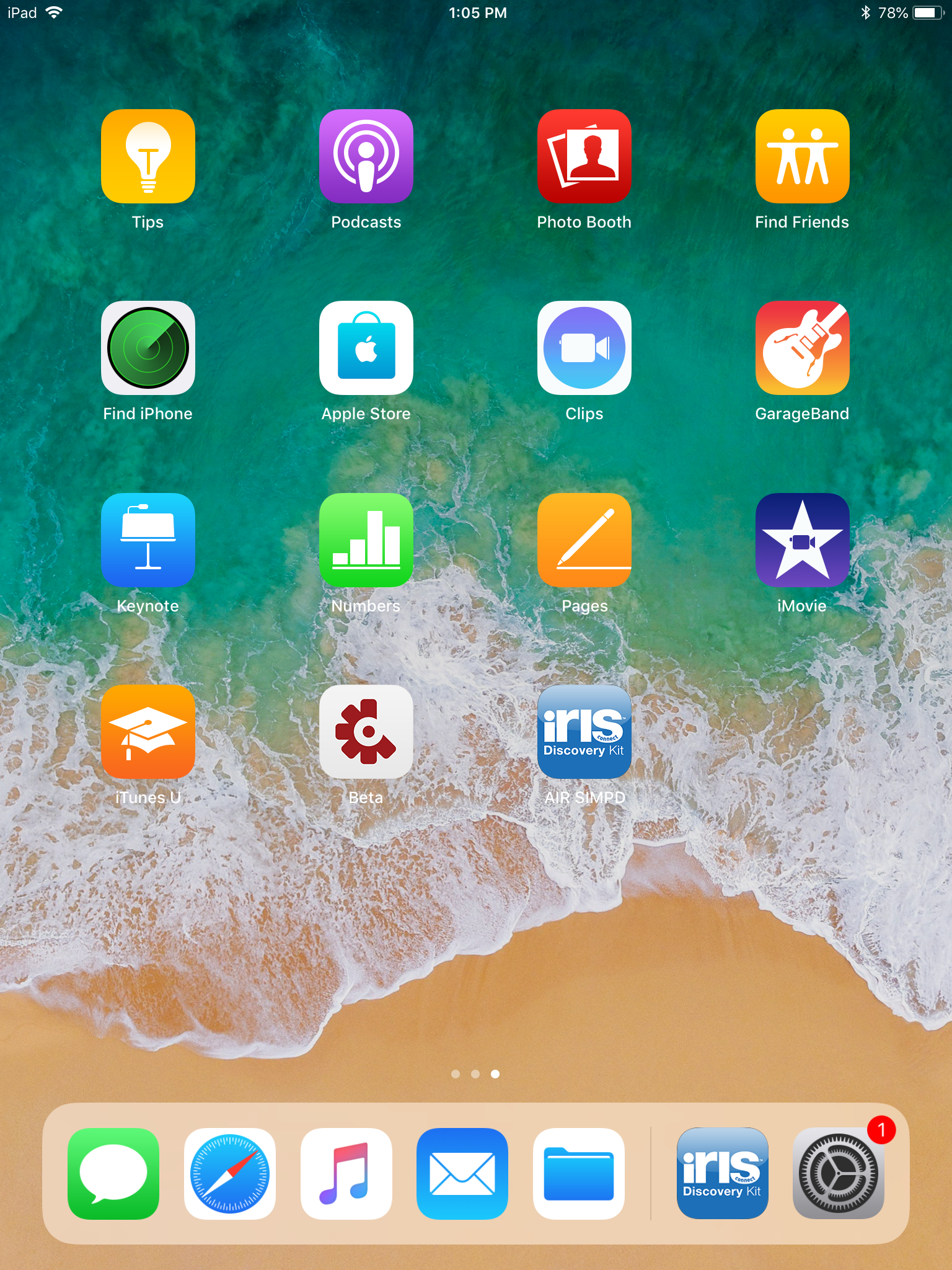Open the Apple Store app
Viewport: 952px width, 1270px height.
366,348
